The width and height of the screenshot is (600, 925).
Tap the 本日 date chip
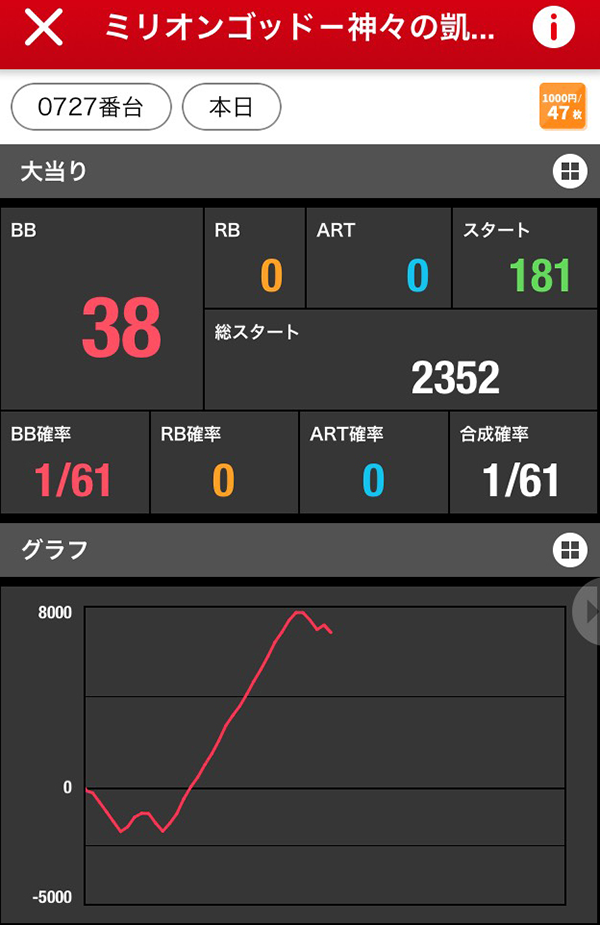231,108
